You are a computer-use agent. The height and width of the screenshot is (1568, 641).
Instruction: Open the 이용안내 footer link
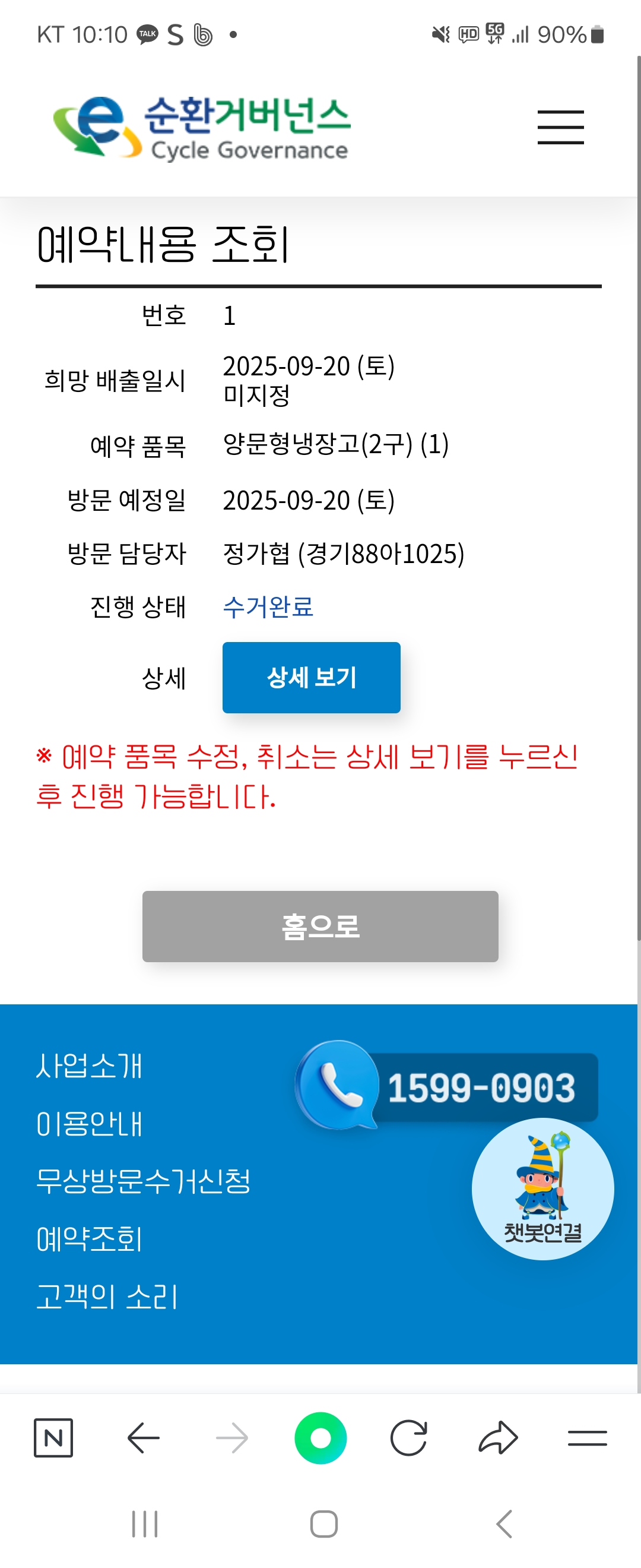point(90,1124)
